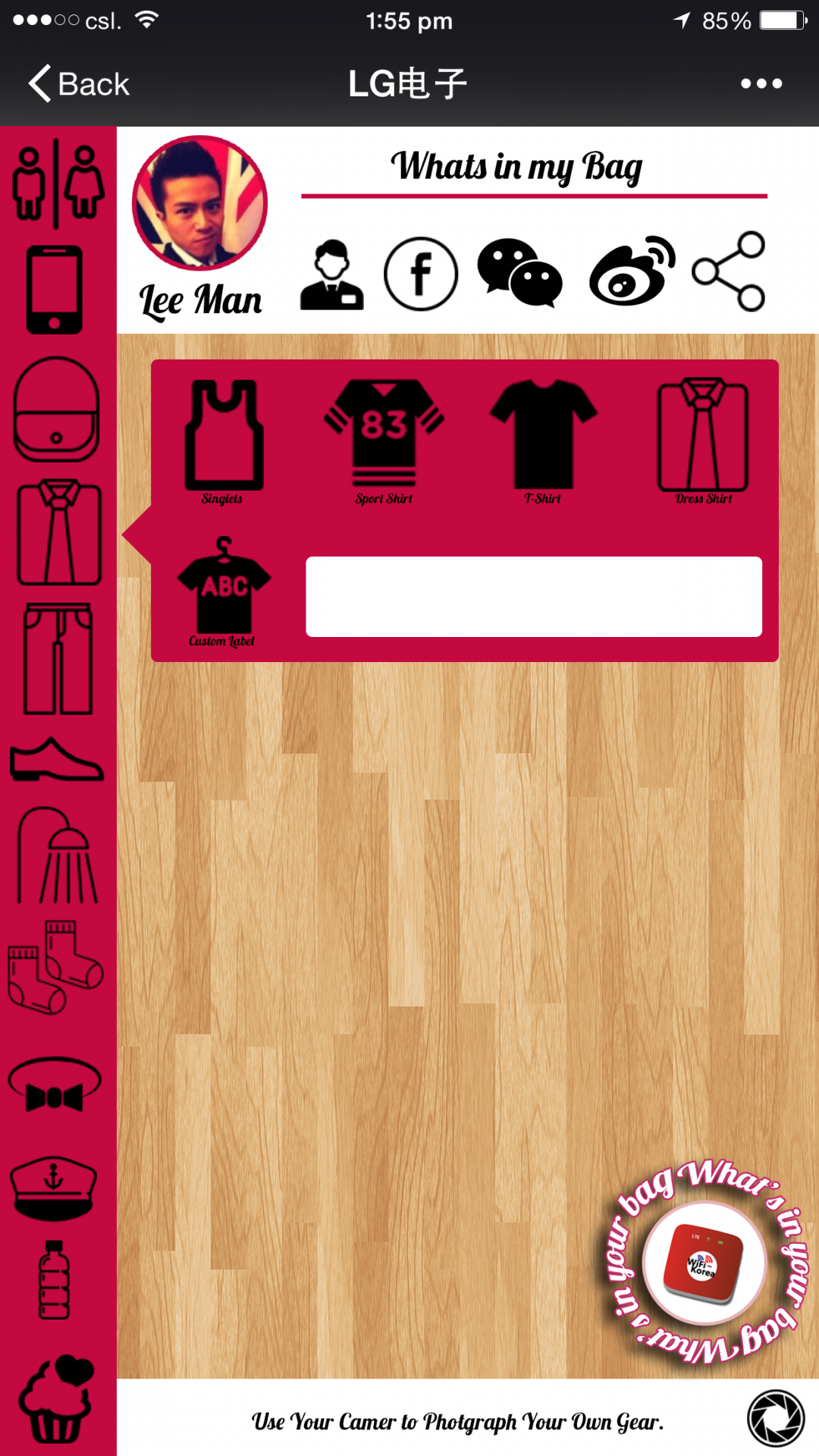819x1456 pixels.
Task: Select the gender category in sidebar
Action: pos(58,184)
